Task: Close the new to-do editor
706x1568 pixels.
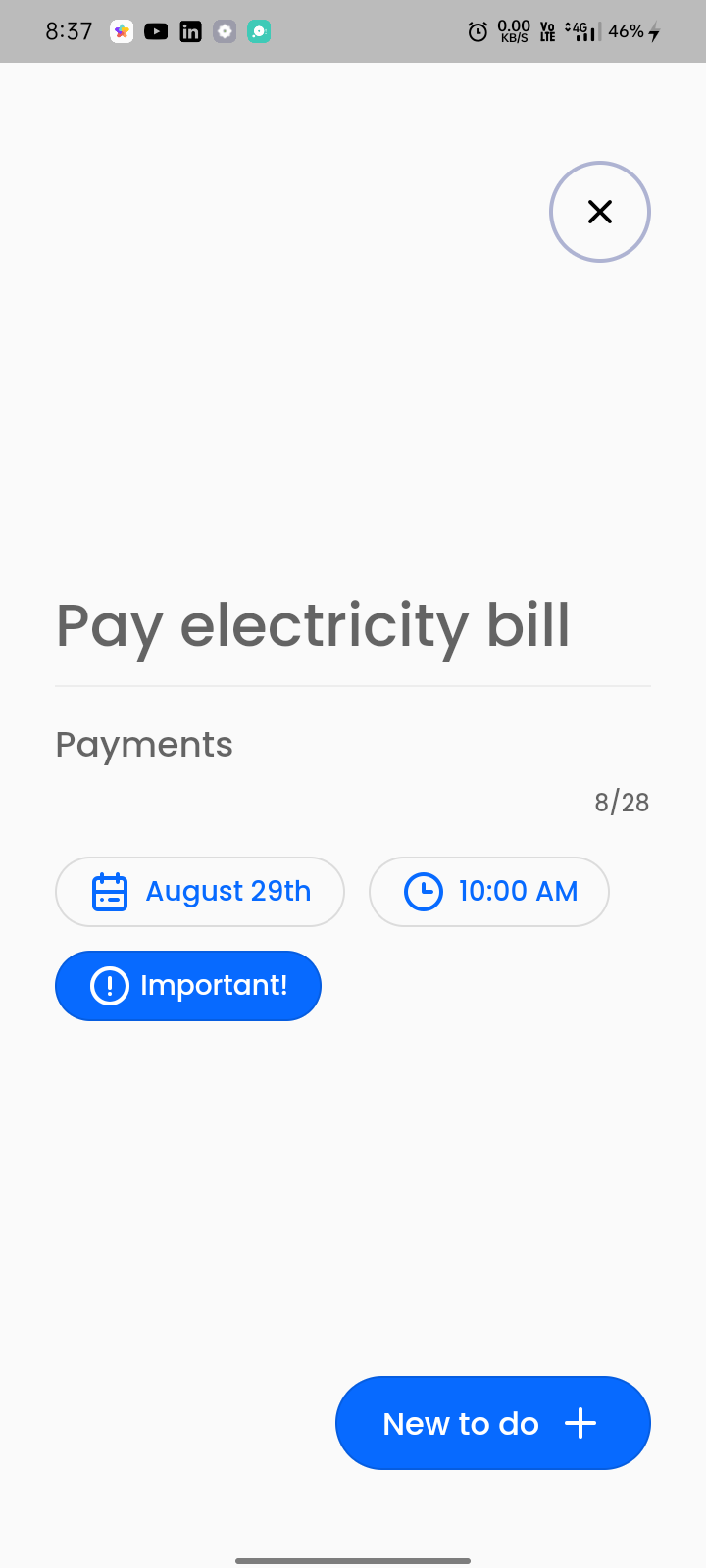Action: point(599,212)
